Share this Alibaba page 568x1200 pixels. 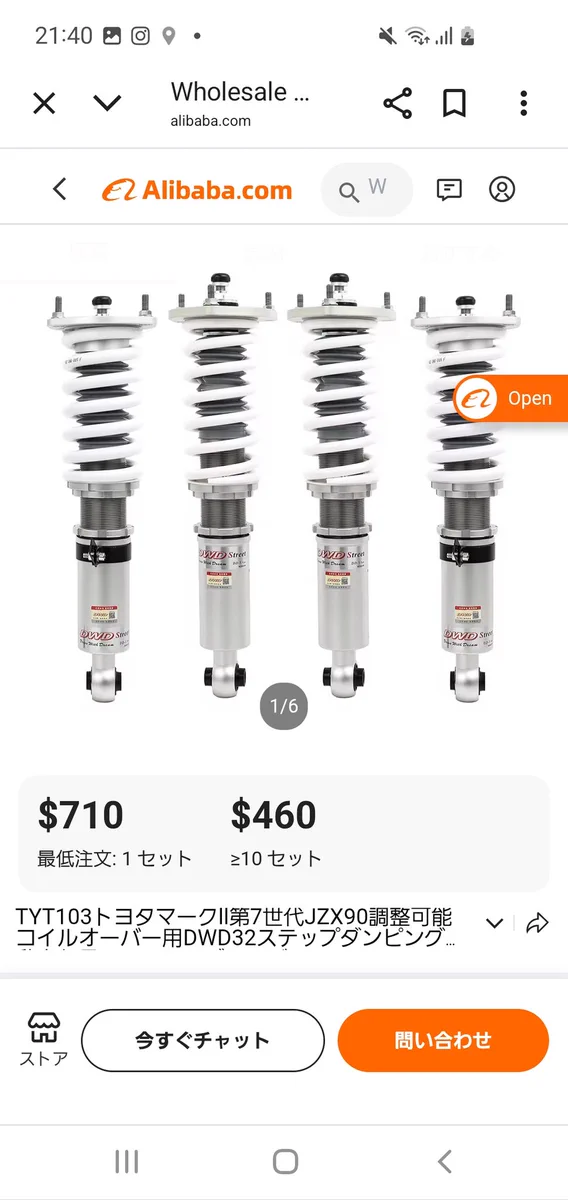click(x=397, y=104)
